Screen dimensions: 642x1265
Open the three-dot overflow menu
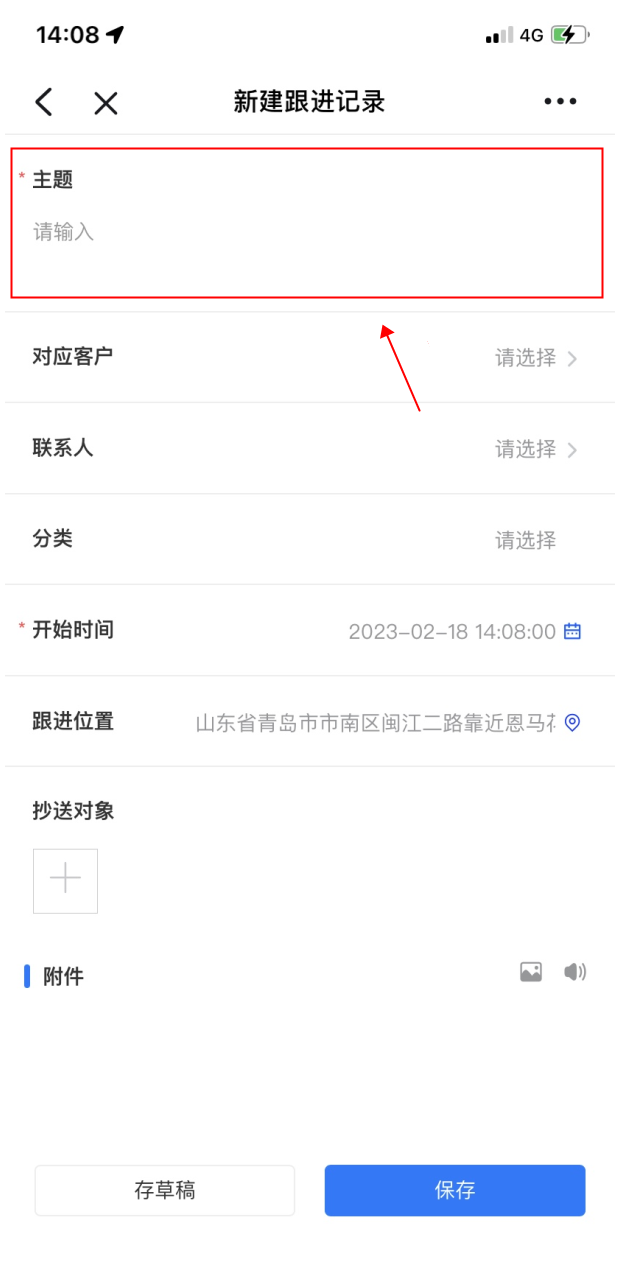pos(560,101)
